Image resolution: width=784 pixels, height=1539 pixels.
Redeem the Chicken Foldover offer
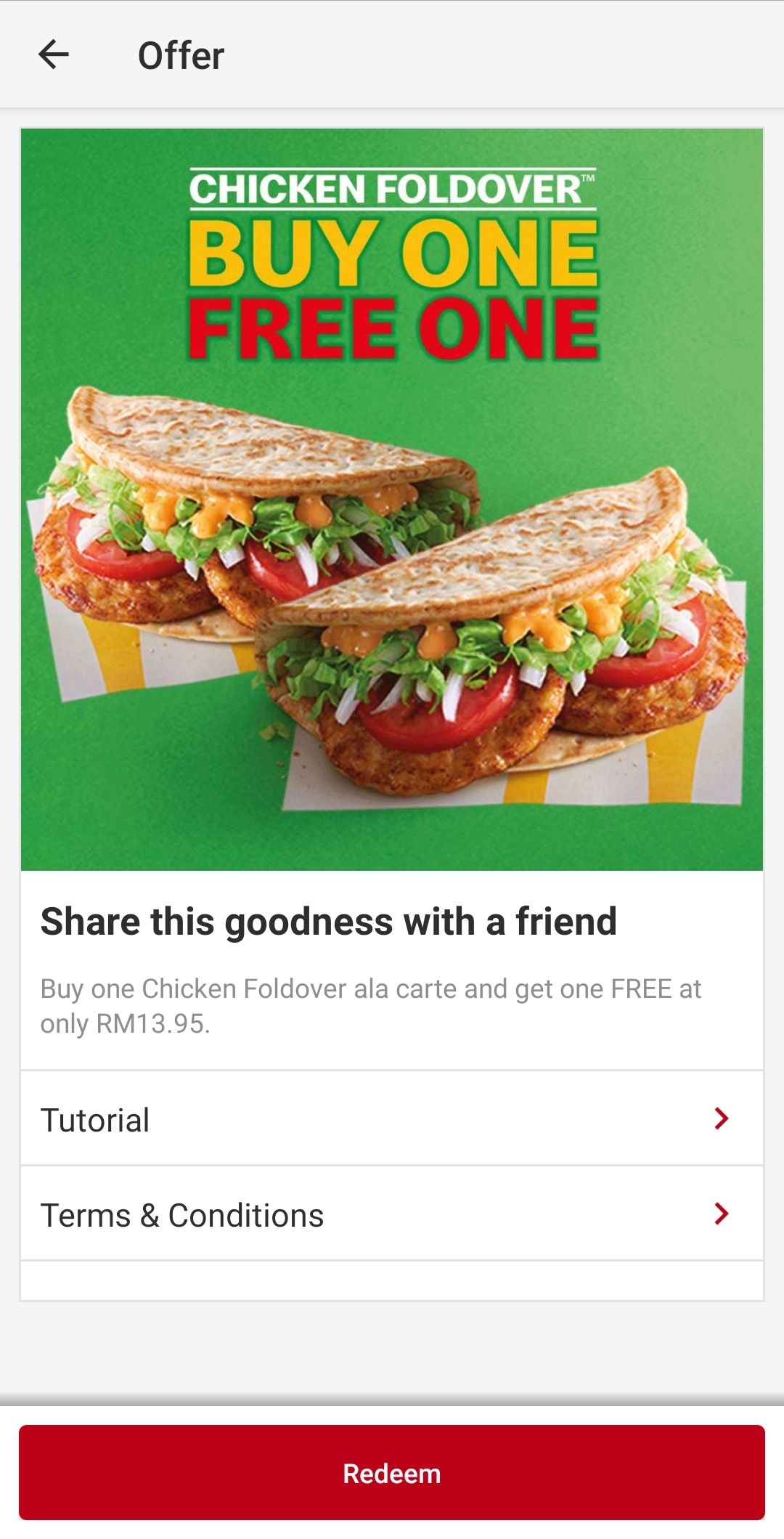point(392,1473)
